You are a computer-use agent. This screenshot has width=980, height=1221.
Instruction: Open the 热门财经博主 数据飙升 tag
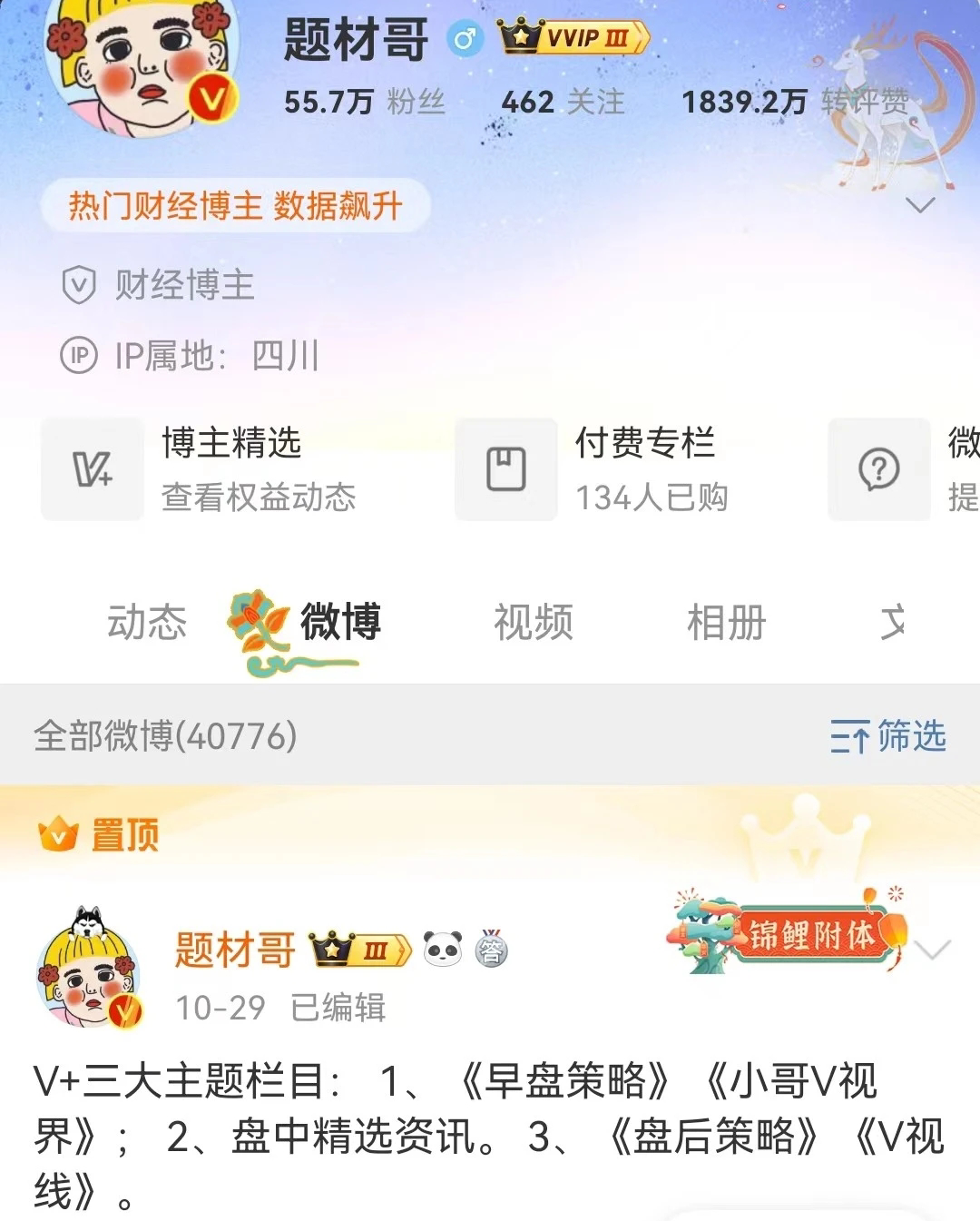pyautogui.click(x=235, y=206)
